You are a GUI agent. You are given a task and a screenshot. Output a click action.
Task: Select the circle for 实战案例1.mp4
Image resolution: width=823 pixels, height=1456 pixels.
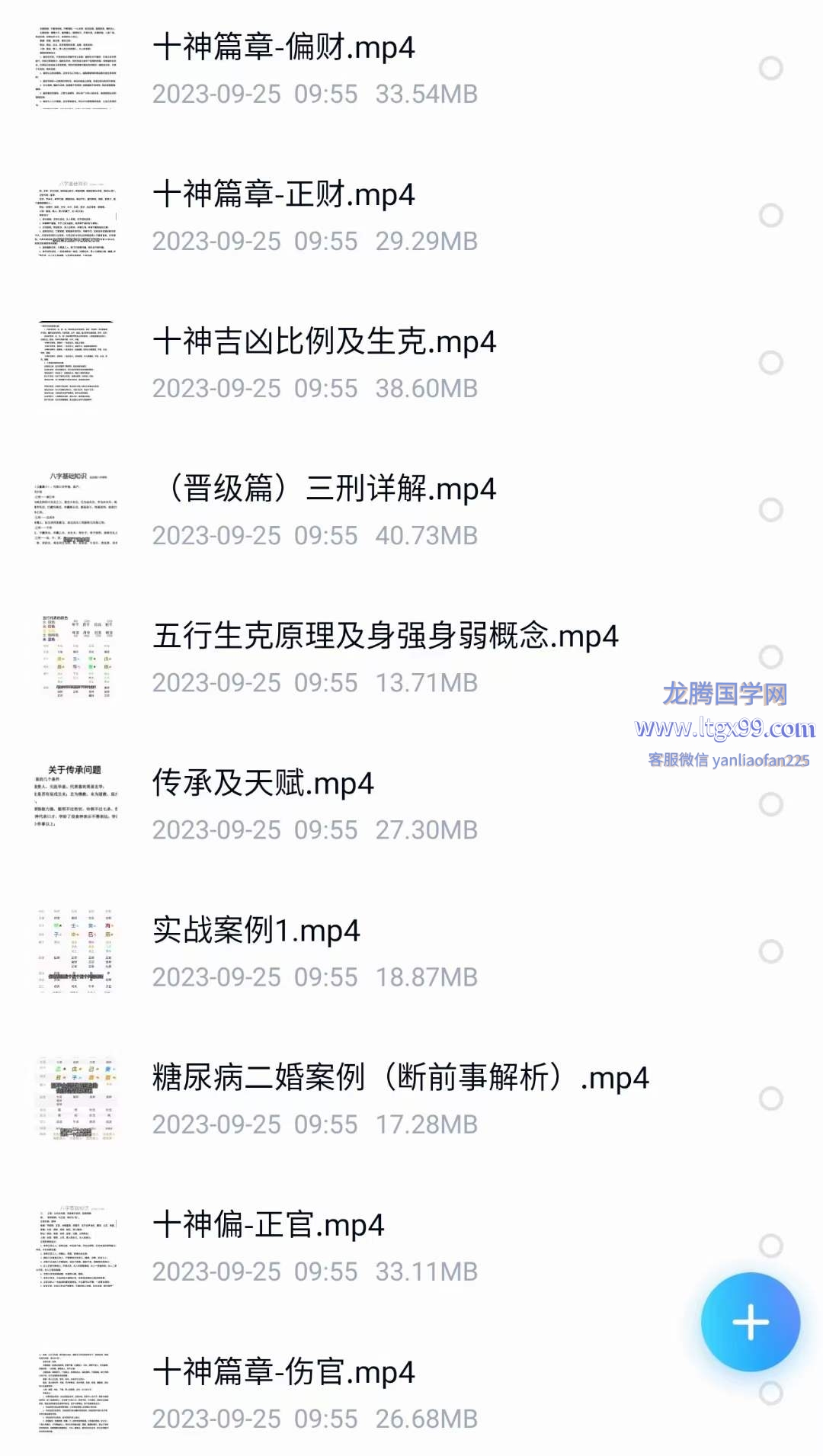point(770,951)
